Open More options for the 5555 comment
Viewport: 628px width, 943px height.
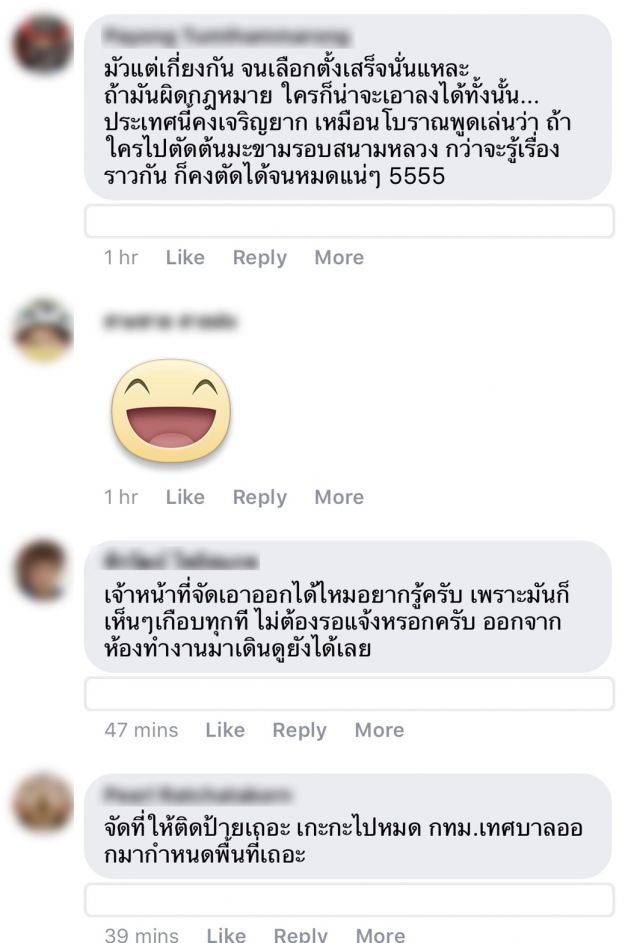(x=339, y=257)
